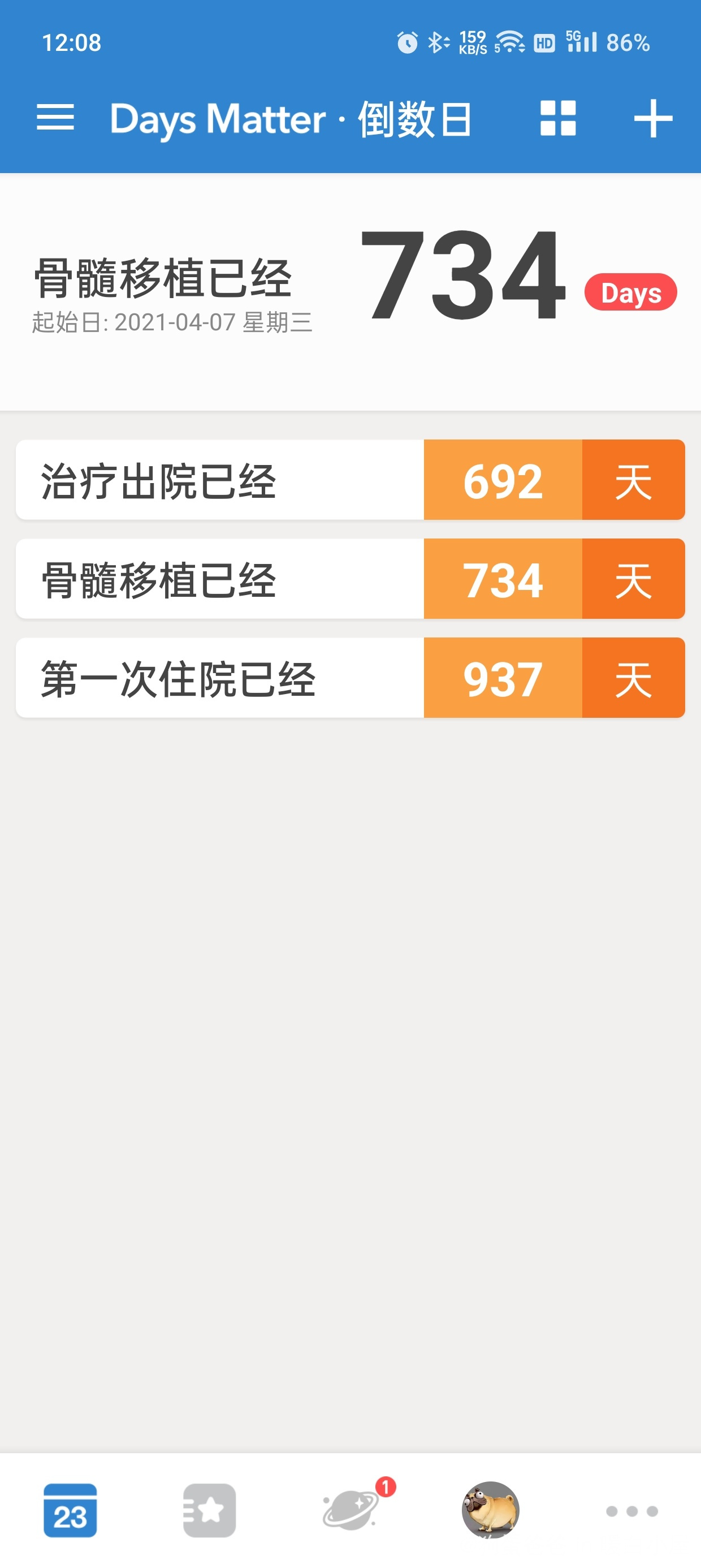Switch to the star favorites tab

[209, 1510]
